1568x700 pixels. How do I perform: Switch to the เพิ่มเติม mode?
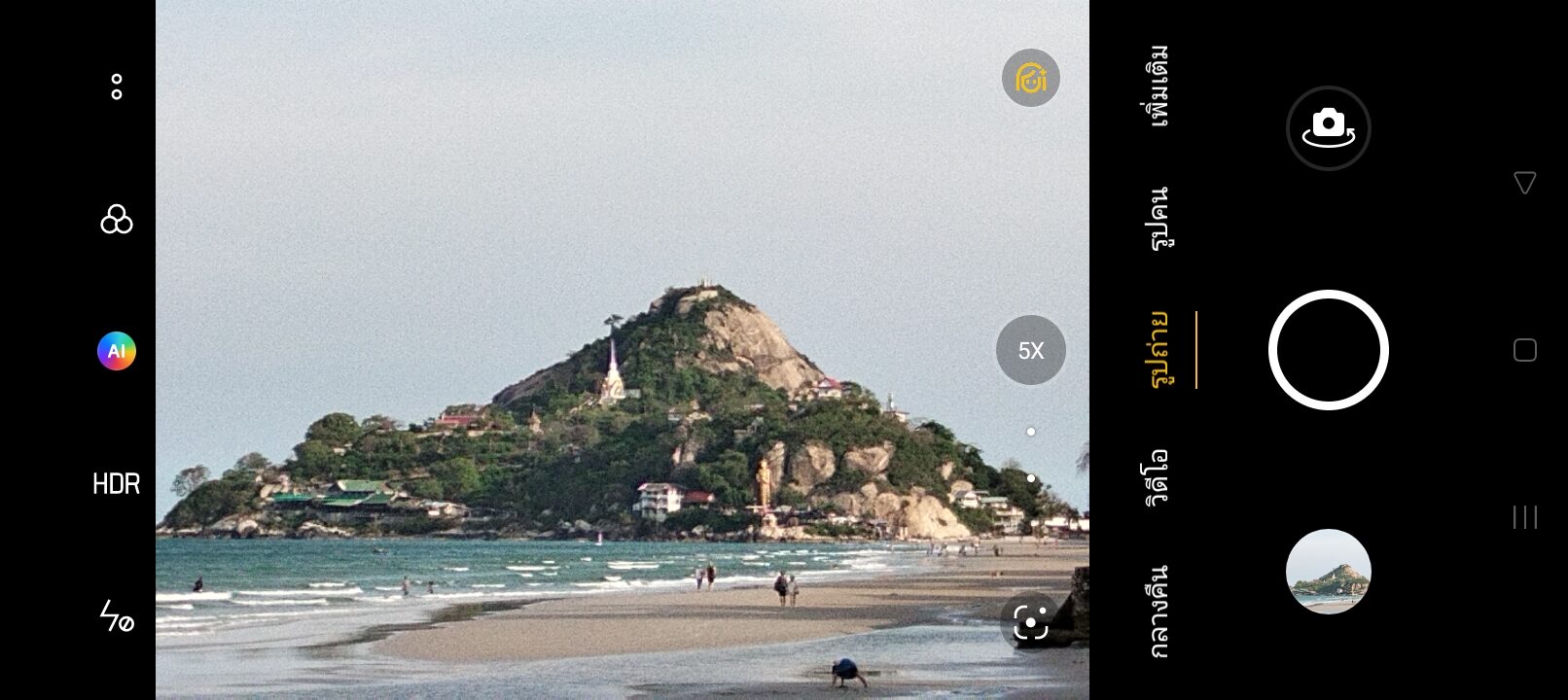click(x=1158, y=86)
